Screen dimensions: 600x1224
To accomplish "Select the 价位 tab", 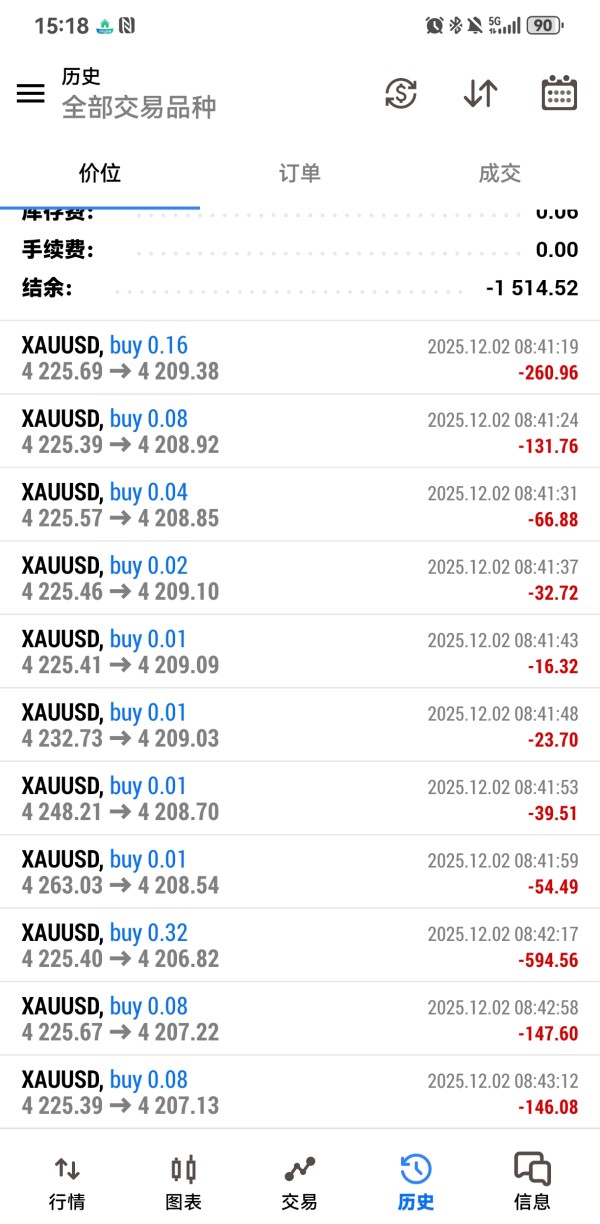I will coord(100,173).
